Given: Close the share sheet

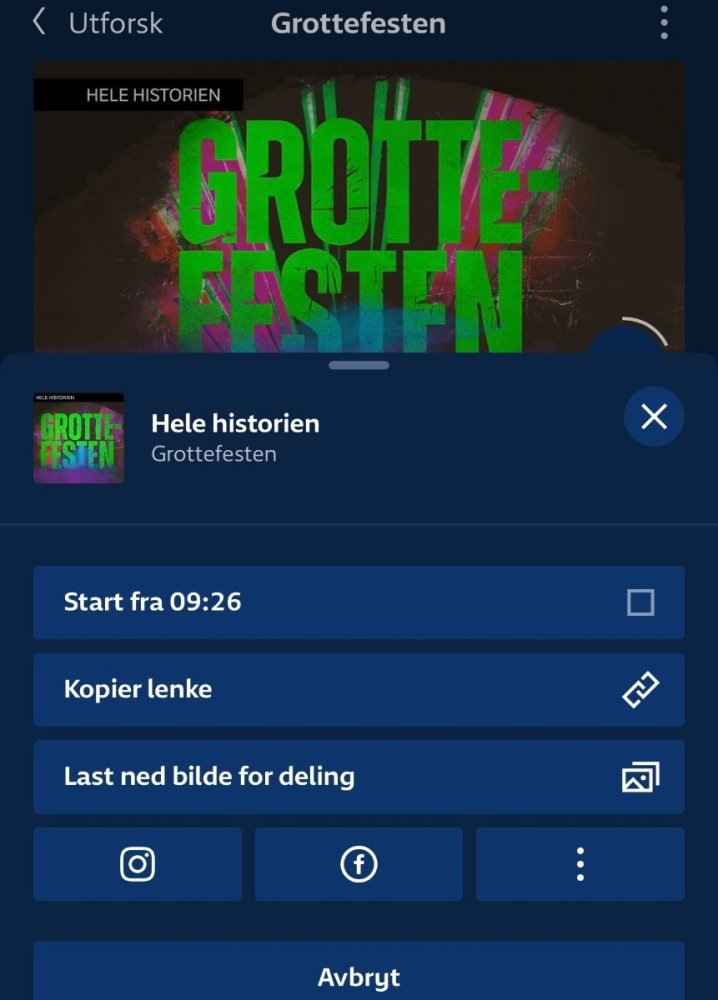Looking at the screenshot, I should (654, 416).
